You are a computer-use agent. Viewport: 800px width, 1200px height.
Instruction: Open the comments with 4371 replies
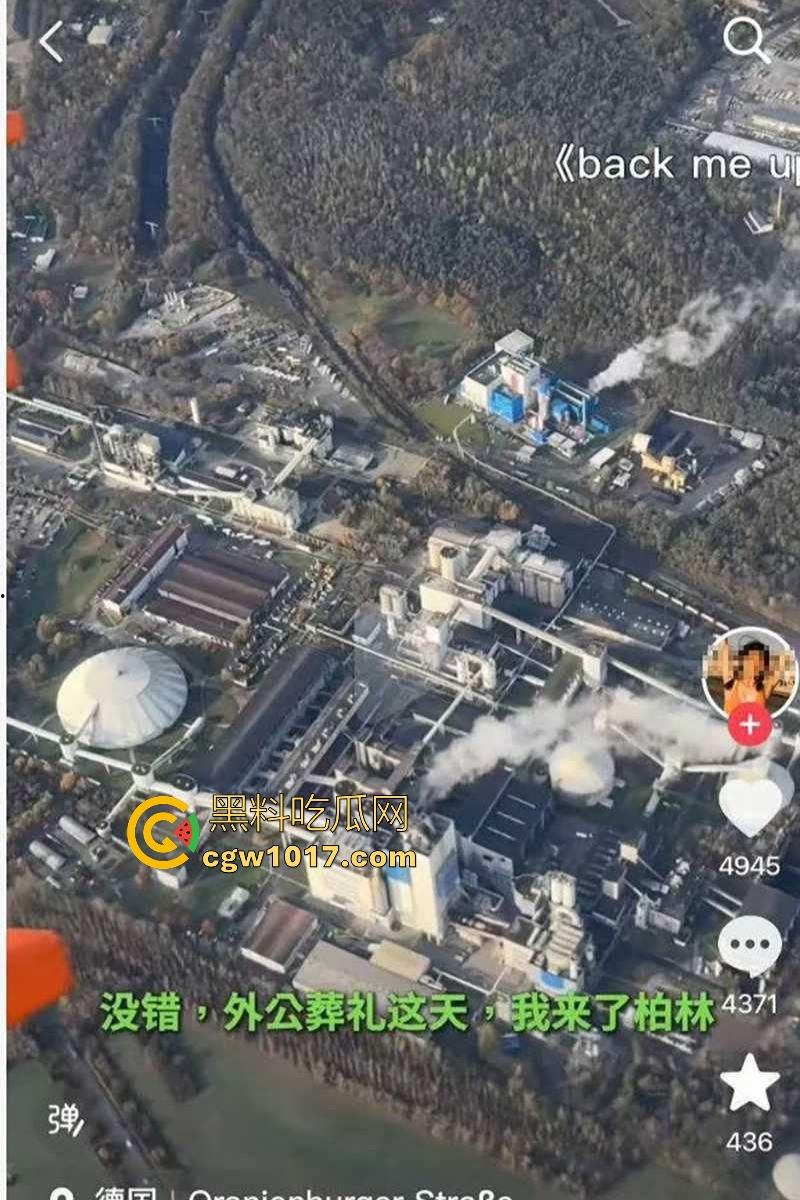pyautogui.click(x=750, y=945)
